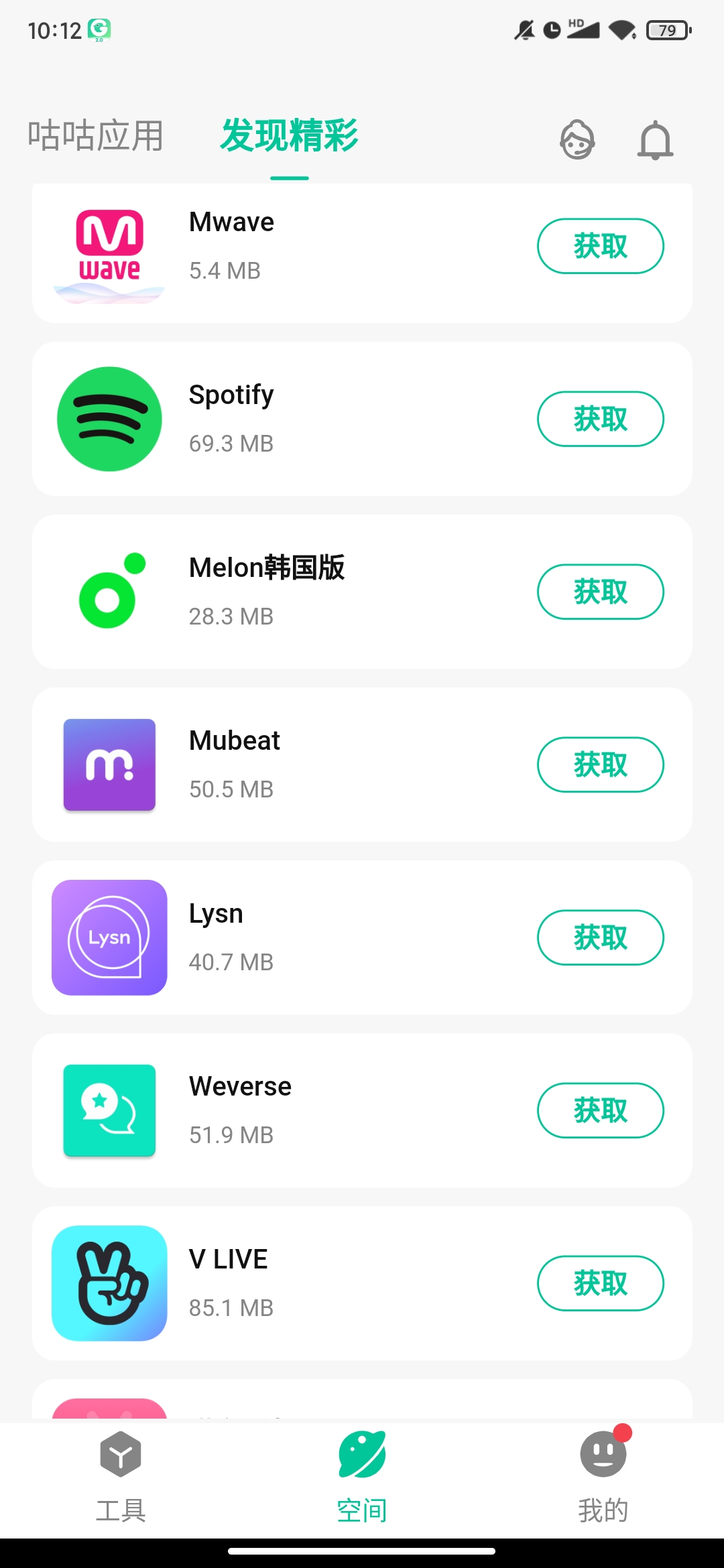
Task: Open the Mubeat app icon
Action: pos(109,764)
